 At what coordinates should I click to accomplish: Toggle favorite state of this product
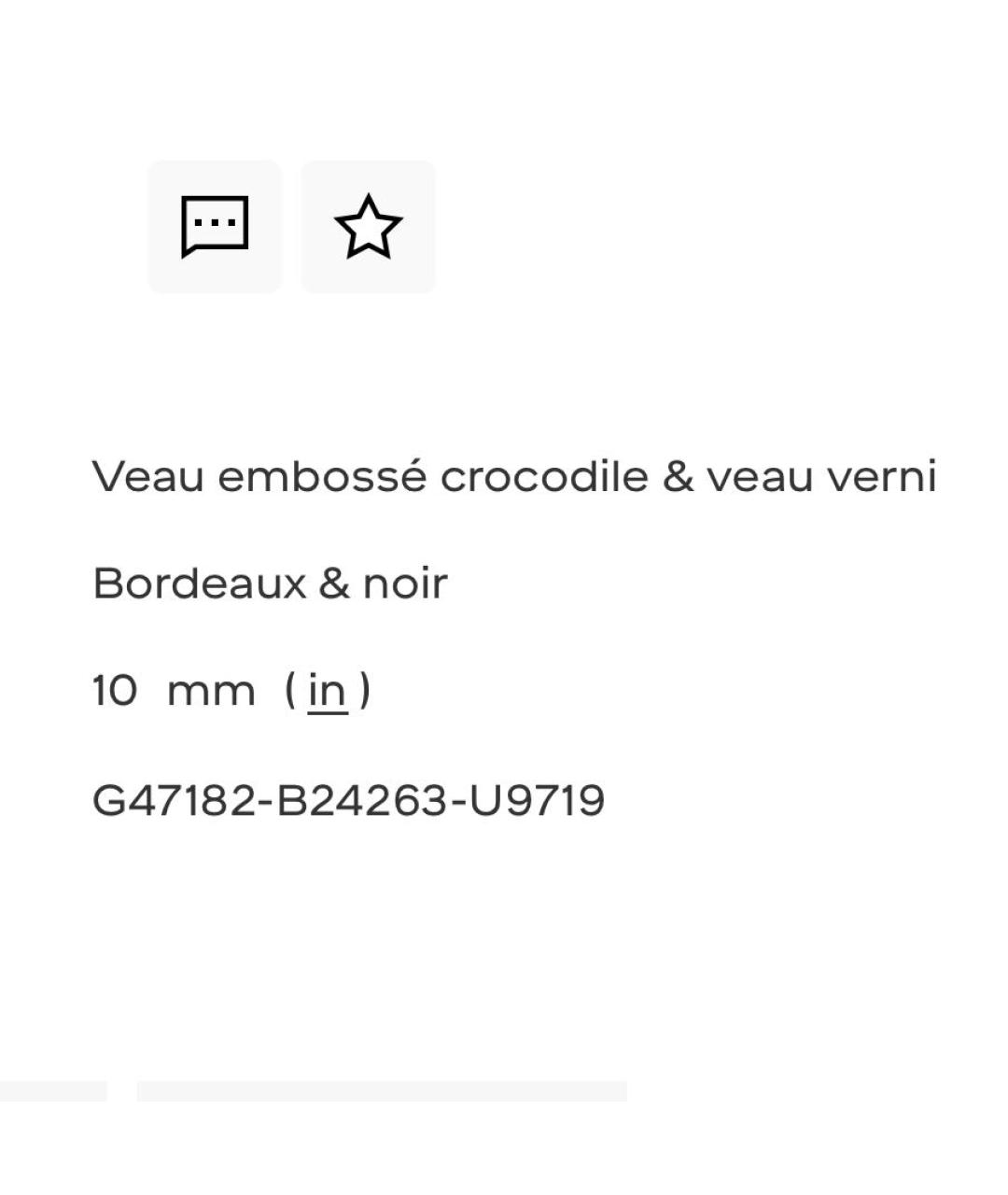tap(368, 226)
